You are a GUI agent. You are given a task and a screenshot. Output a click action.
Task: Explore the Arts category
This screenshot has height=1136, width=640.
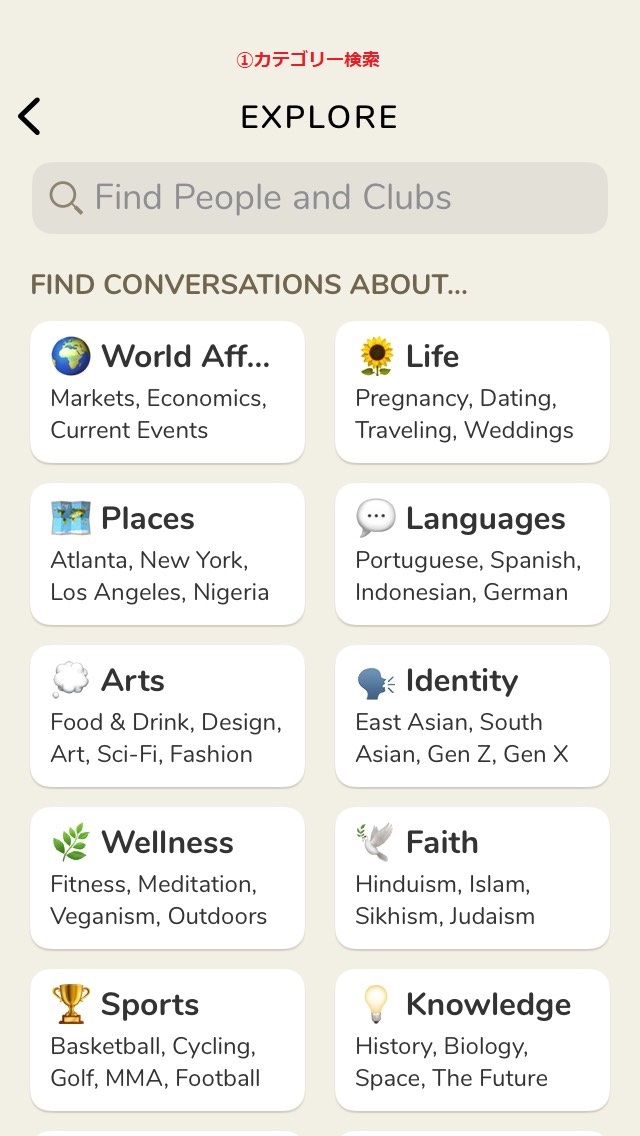(x=167, y=716)
